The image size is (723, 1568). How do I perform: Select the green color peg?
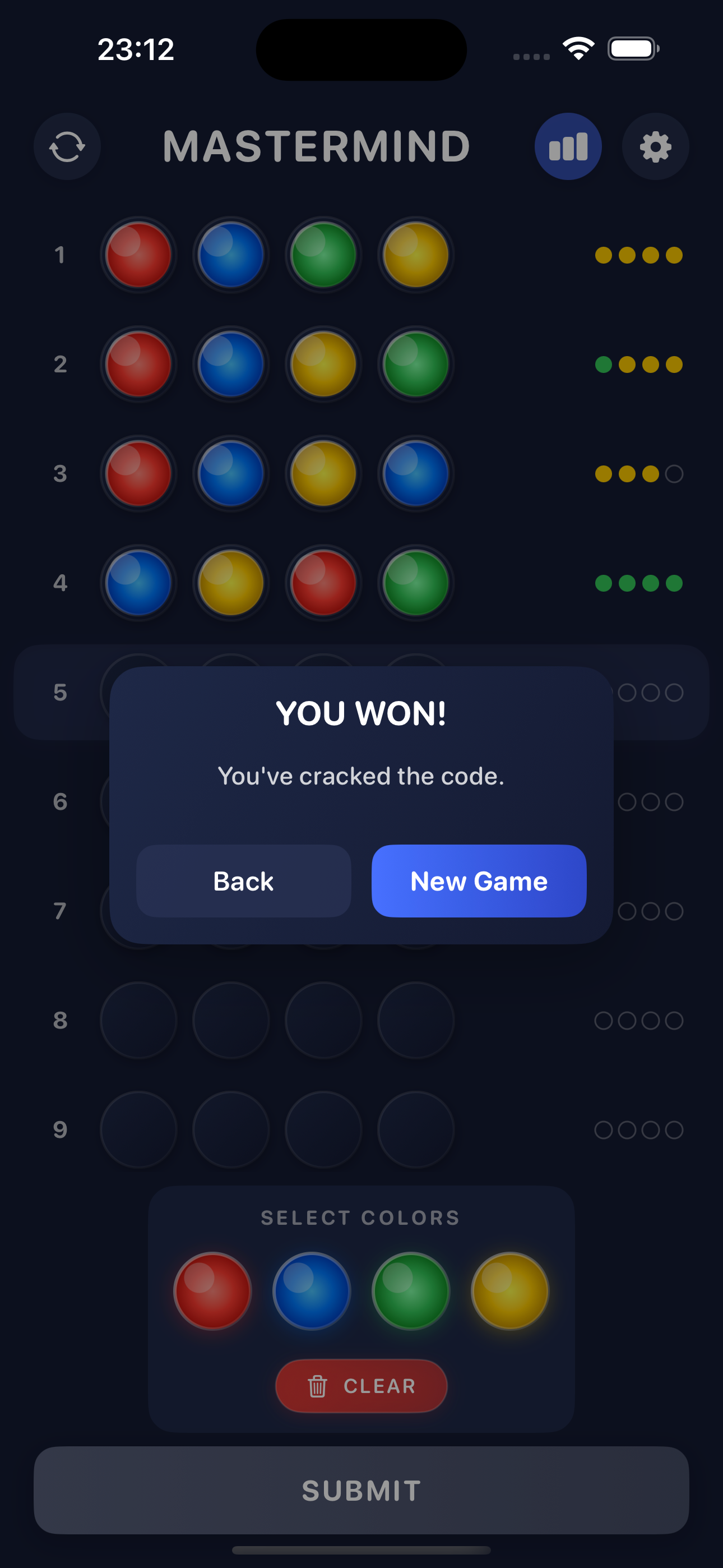click(410, 1291)
